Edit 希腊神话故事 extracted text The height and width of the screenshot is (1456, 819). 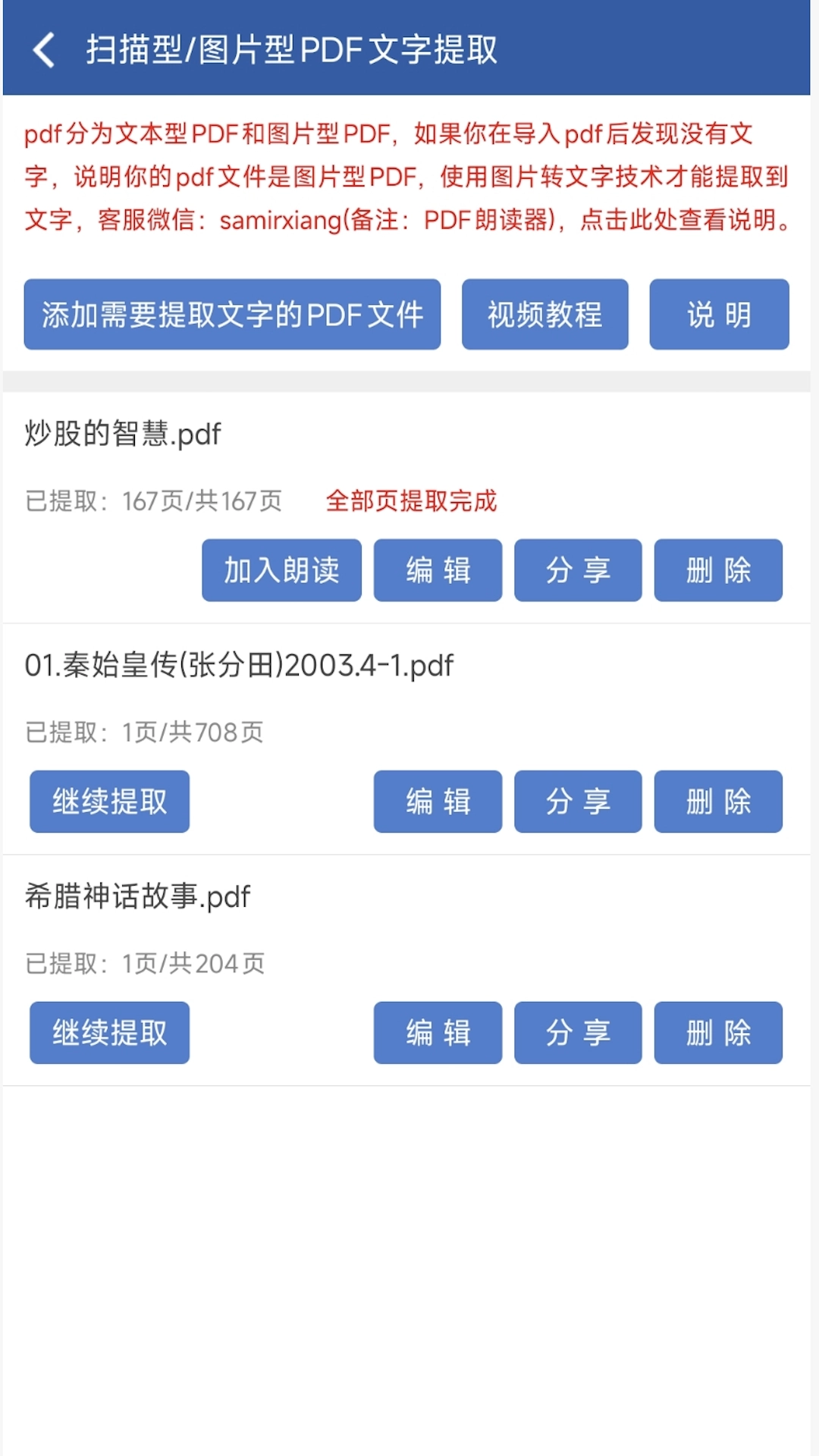click(437, 1033)
